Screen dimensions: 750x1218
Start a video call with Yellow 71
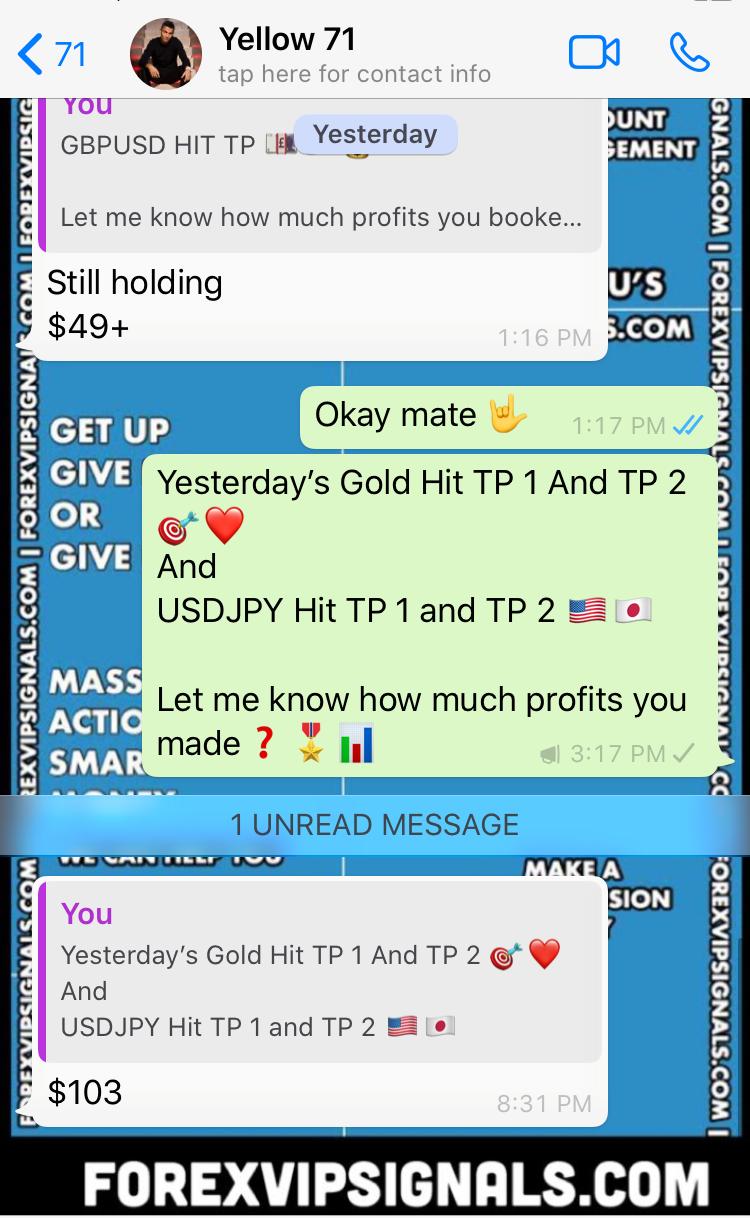point(594,53)
